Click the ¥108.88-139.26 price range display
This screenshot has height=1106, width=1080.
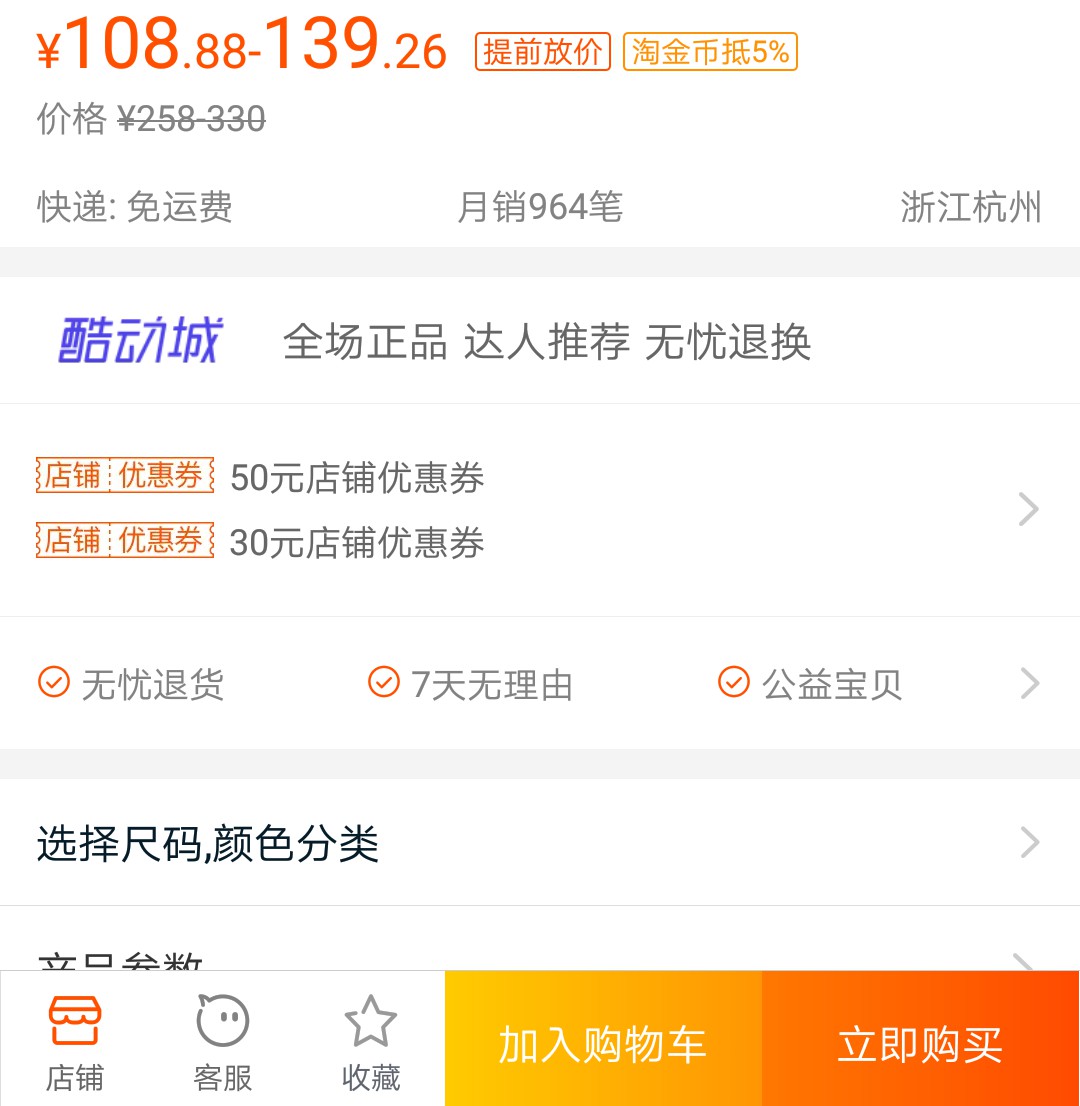[x=240, y=48]
